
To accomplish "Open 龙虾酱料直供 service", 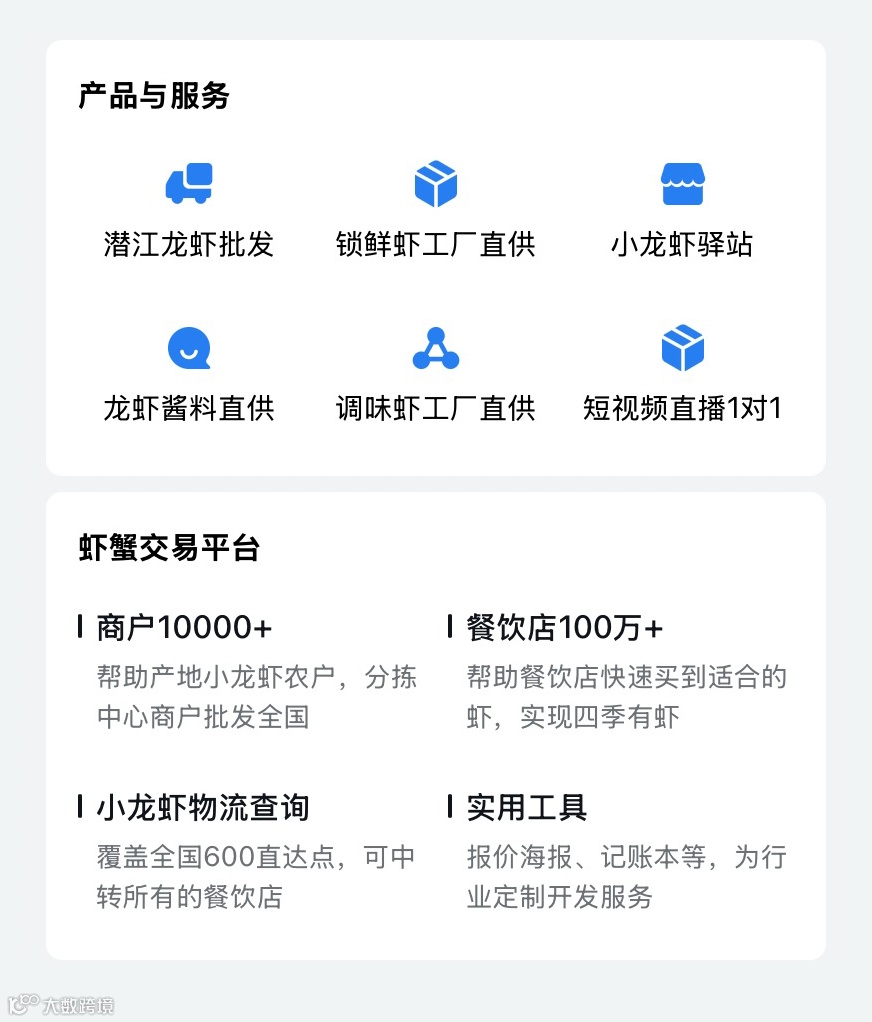I will pyautogui.click(x=188, y=375).
